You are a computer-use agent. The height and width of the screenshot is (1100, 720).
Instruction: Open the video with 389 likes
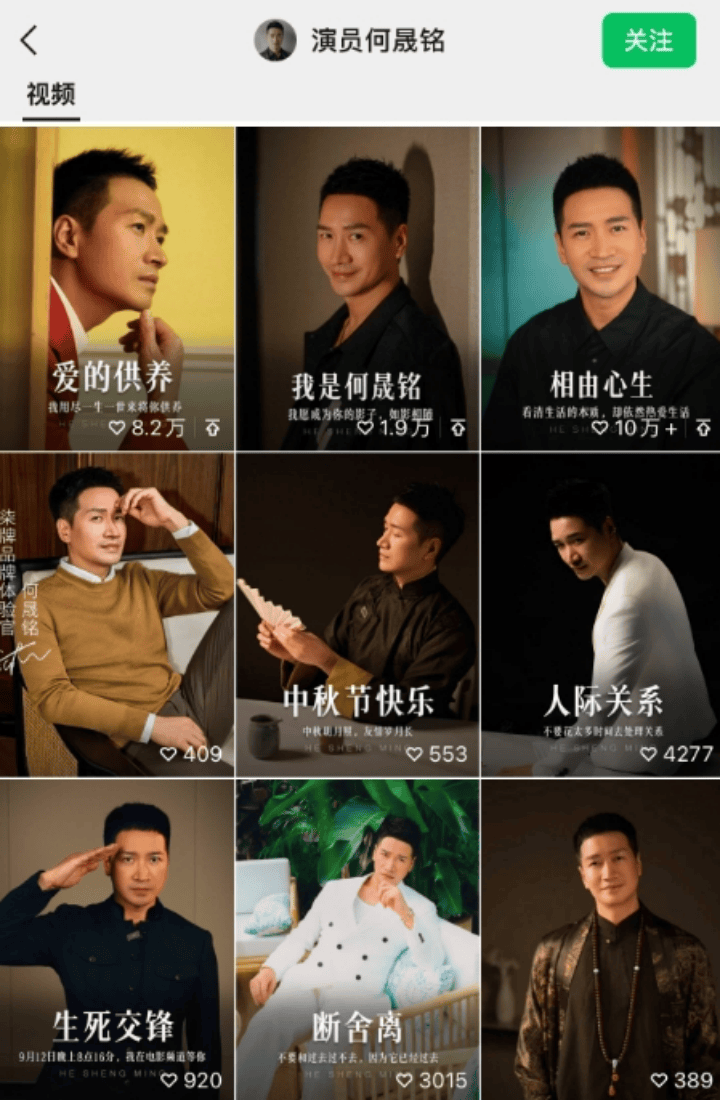(x=600, y=940)
